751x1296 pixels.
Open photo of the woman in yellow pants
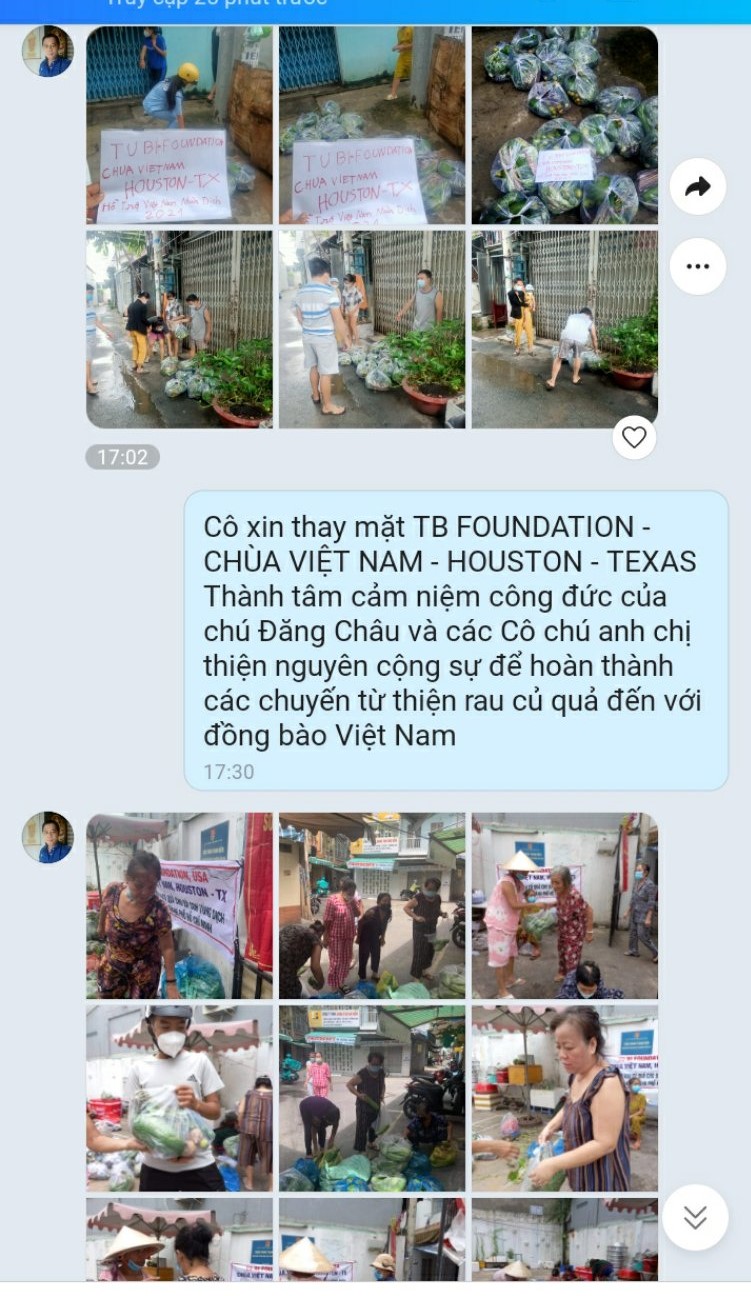point(564,329)
